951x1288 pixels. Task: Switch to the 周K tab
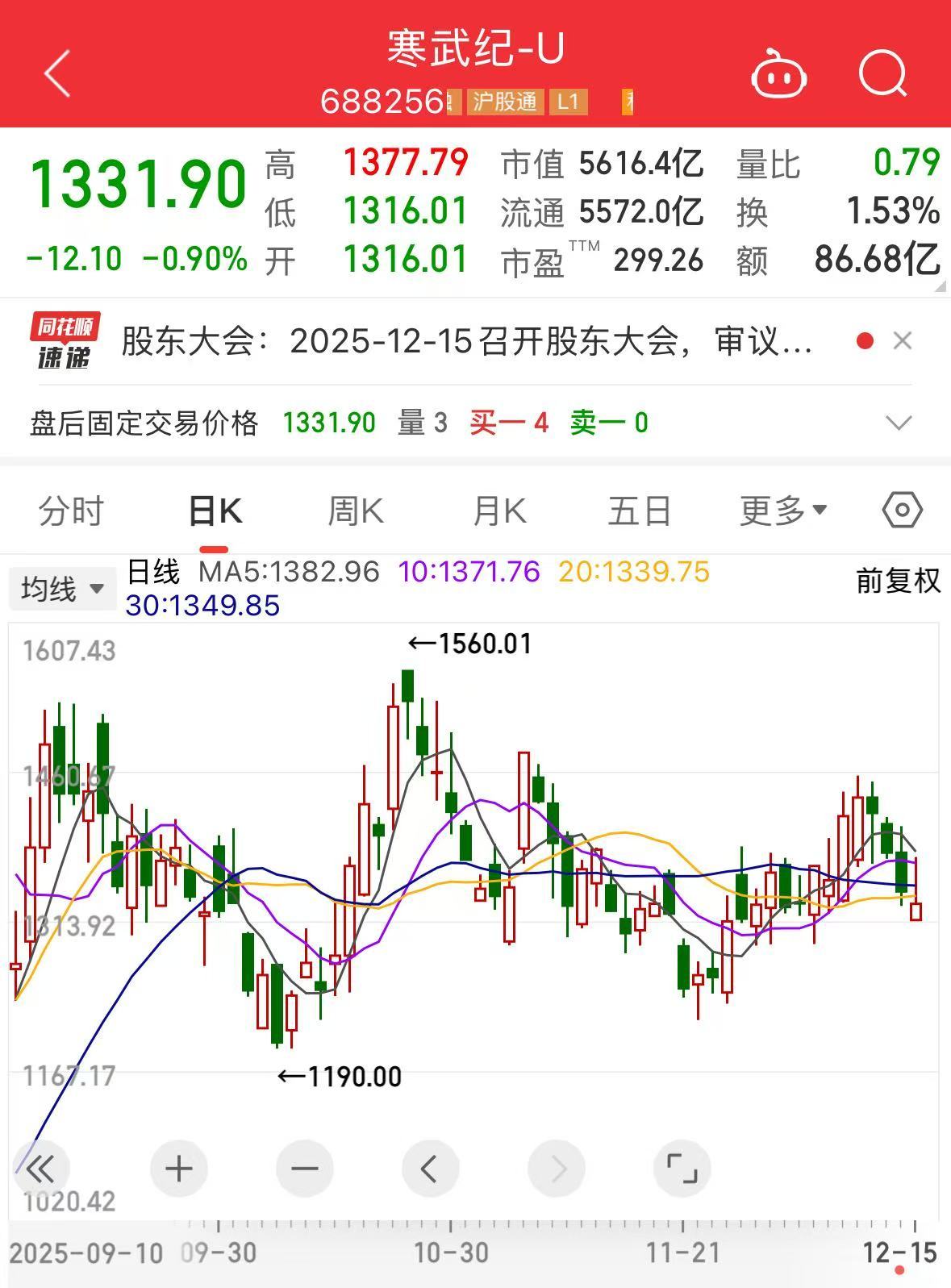[x=356, y=511]
